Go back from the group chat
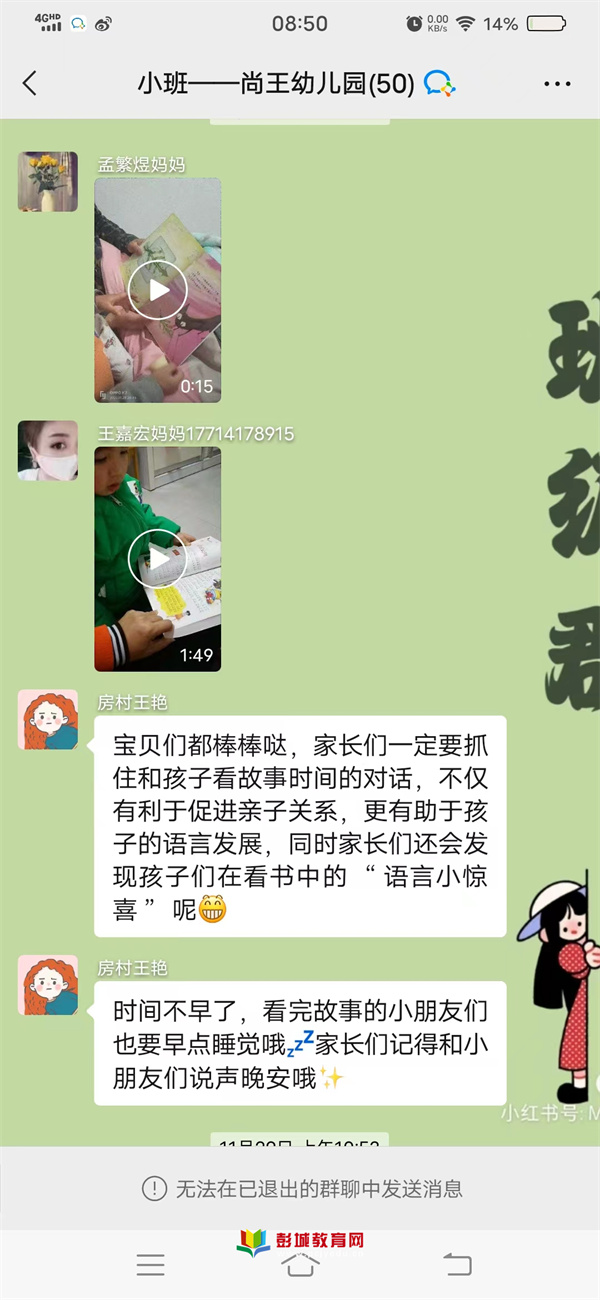This screenshot has height=1300, width=600. point(30,84)
